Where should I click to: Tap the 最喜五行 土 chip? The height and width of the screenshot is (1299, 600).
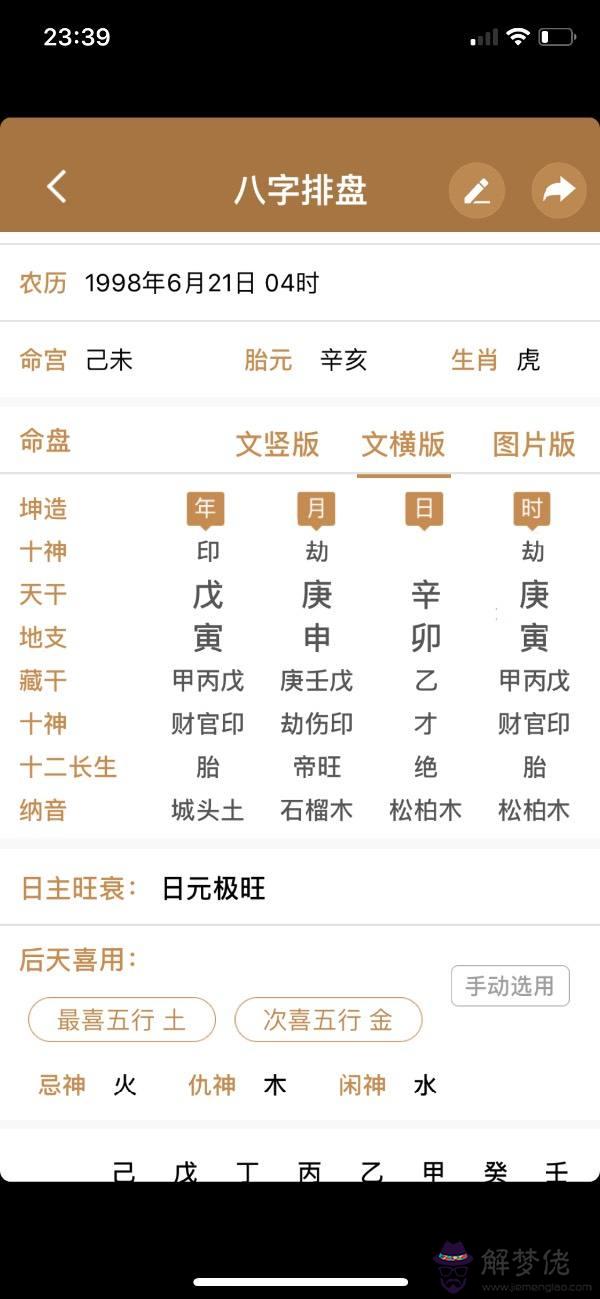pyautogui.click(x=121, y=1020)
